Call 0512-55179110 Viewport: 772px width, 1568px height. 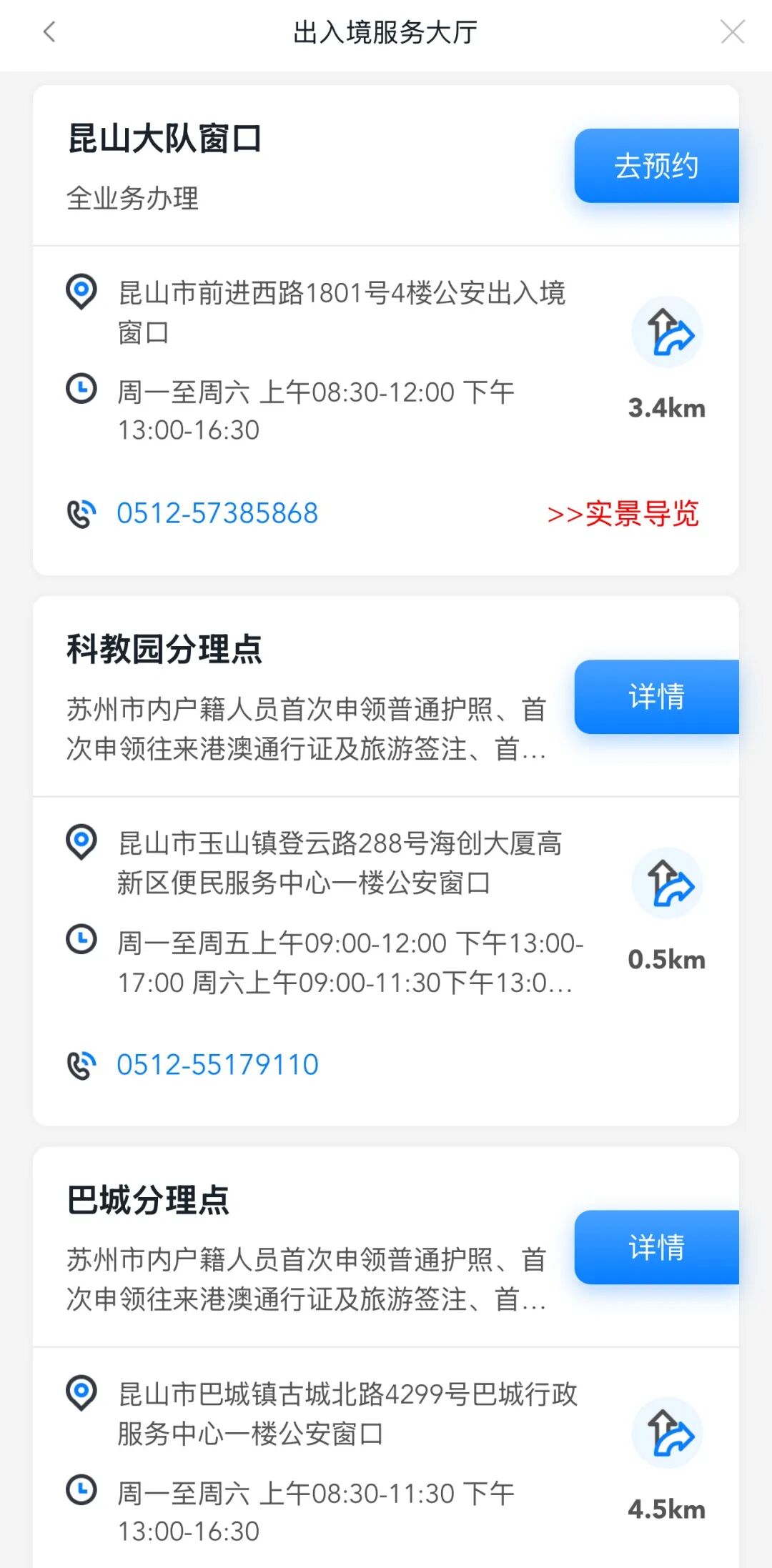(x=217, y=1065)
